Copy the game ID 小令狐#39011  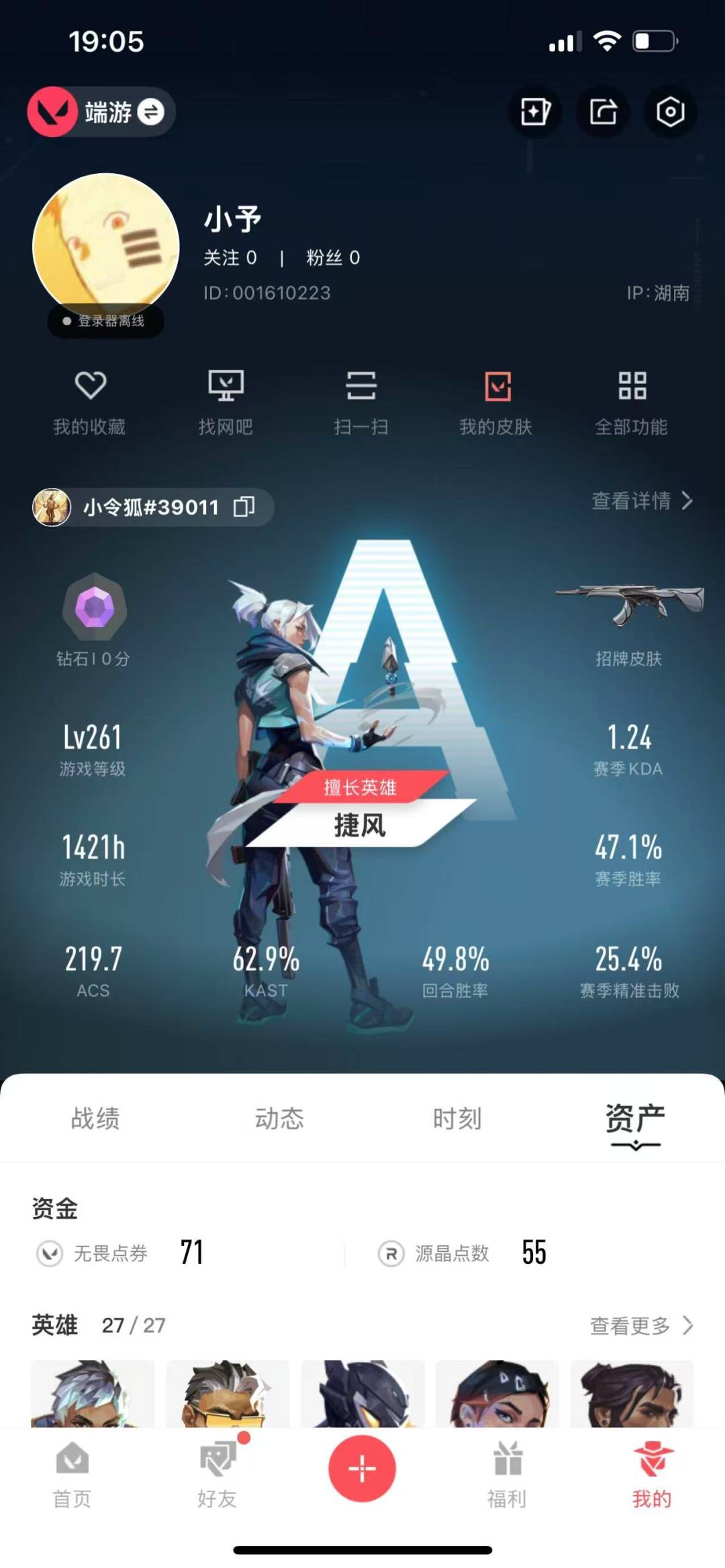pyautogui.click(x=244, y=507)
